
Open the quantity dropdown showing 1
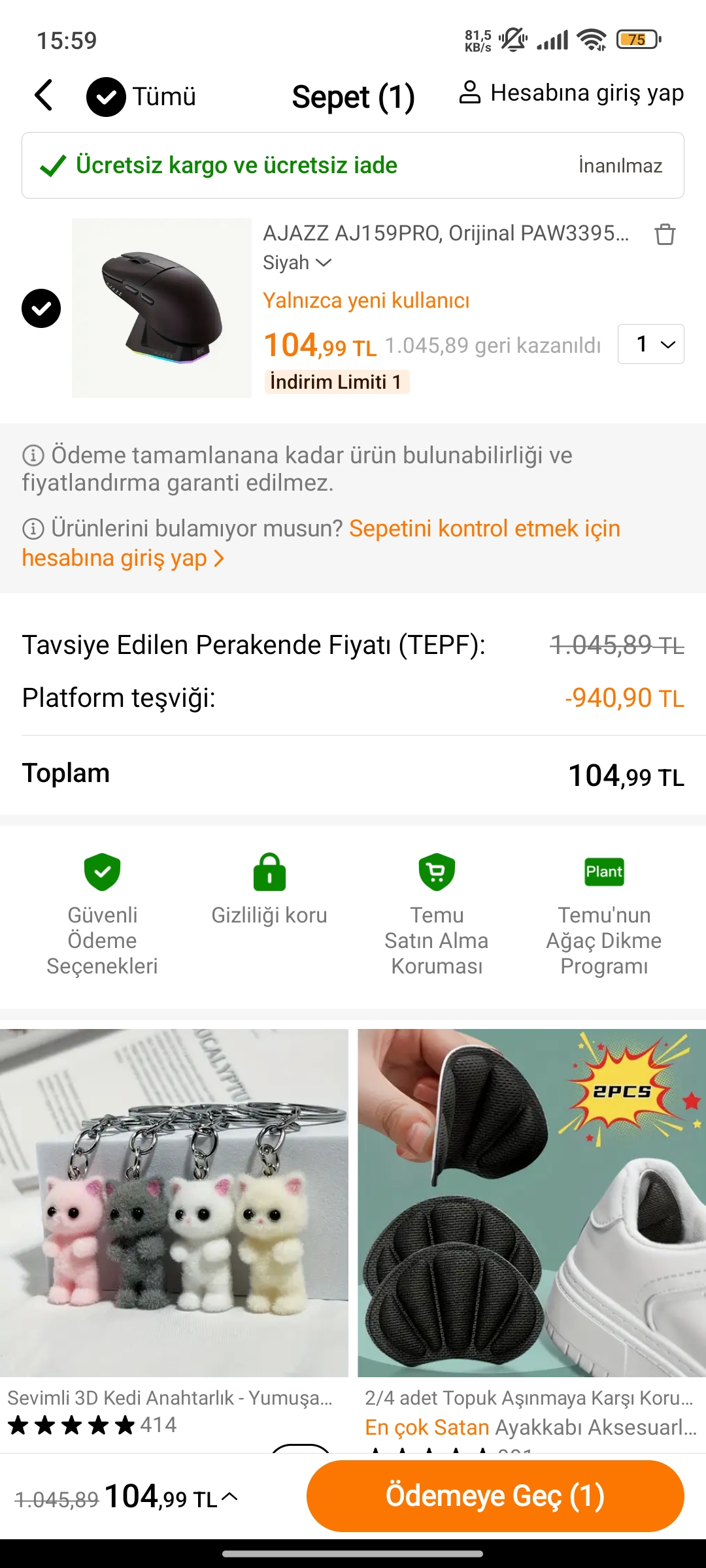(x=650, y=344)
